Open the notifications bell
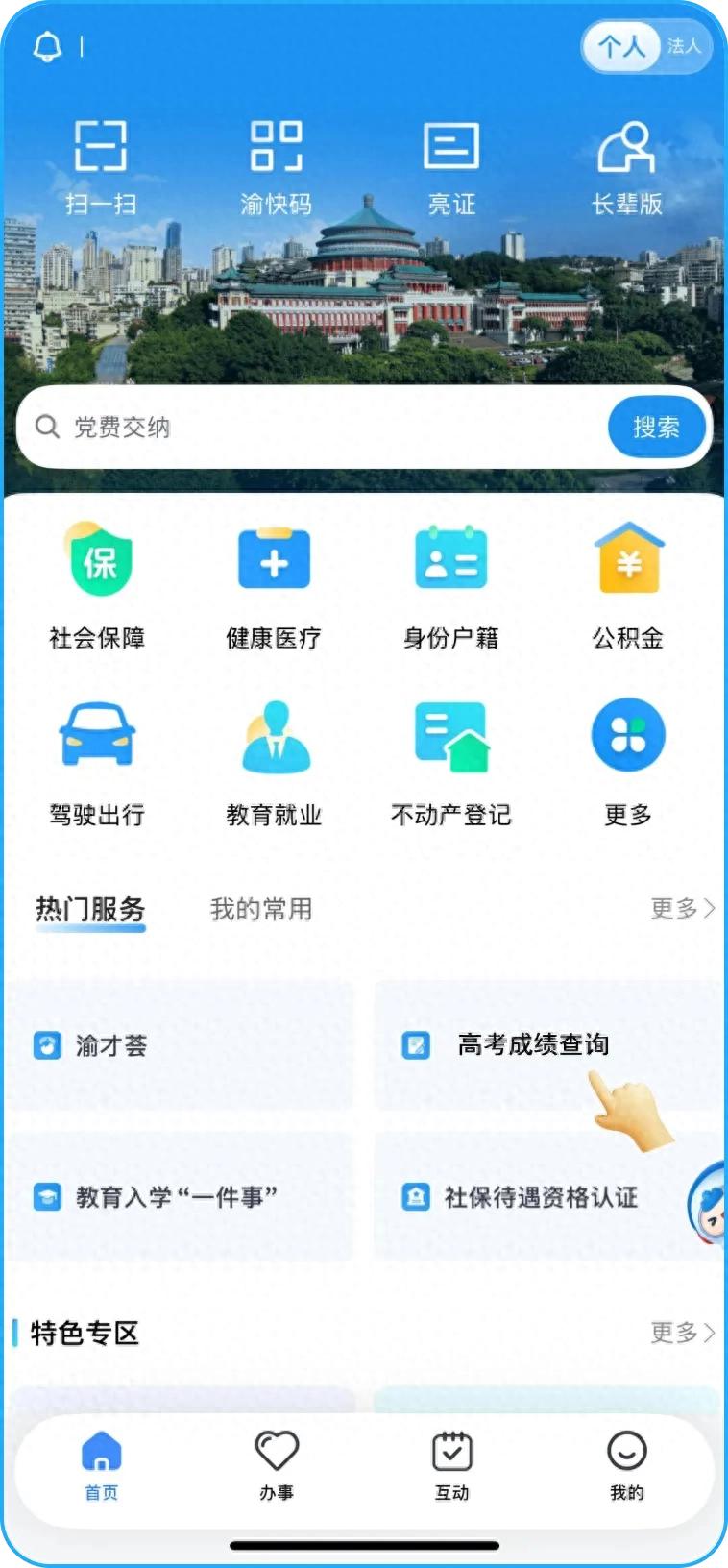This screenshot has width=728, height=1568. coord(47,46)
